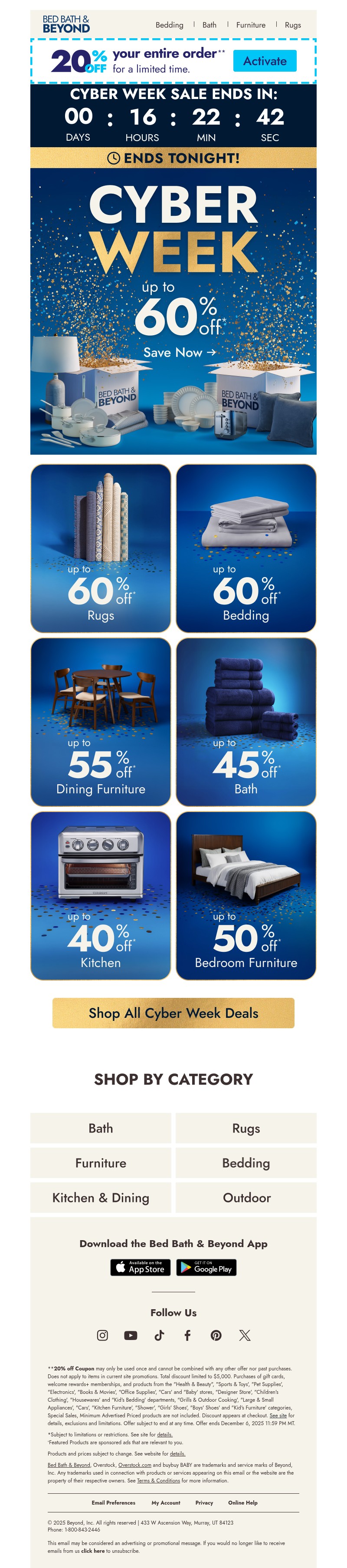Image resolution: width=347 pixels, height=1568 pixels.
Task: Open the Instagram icon
Action: (x=103, y=1336)
